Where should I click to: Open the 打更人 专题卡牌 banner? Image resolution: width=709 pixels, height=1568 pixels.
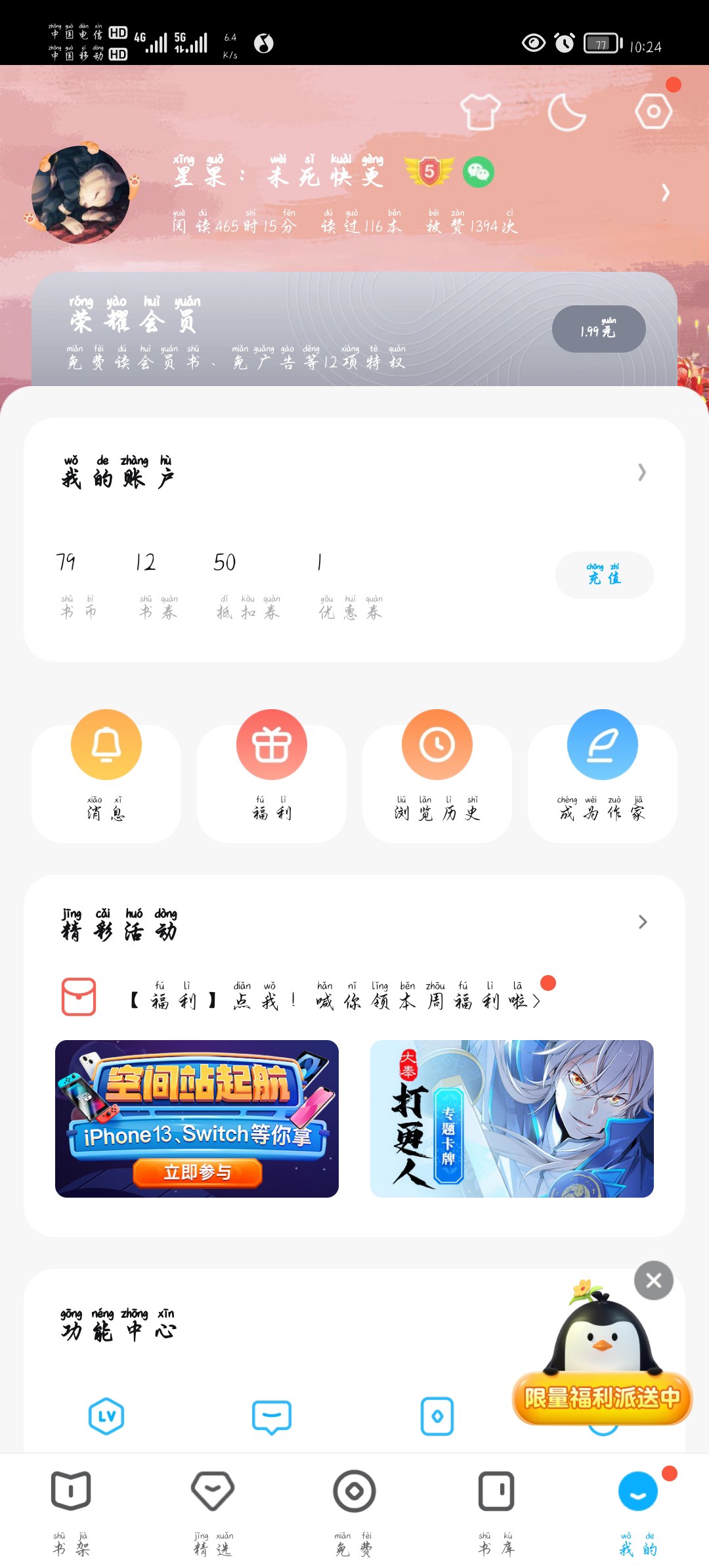pyautogui.click(x=512, y=1118)
